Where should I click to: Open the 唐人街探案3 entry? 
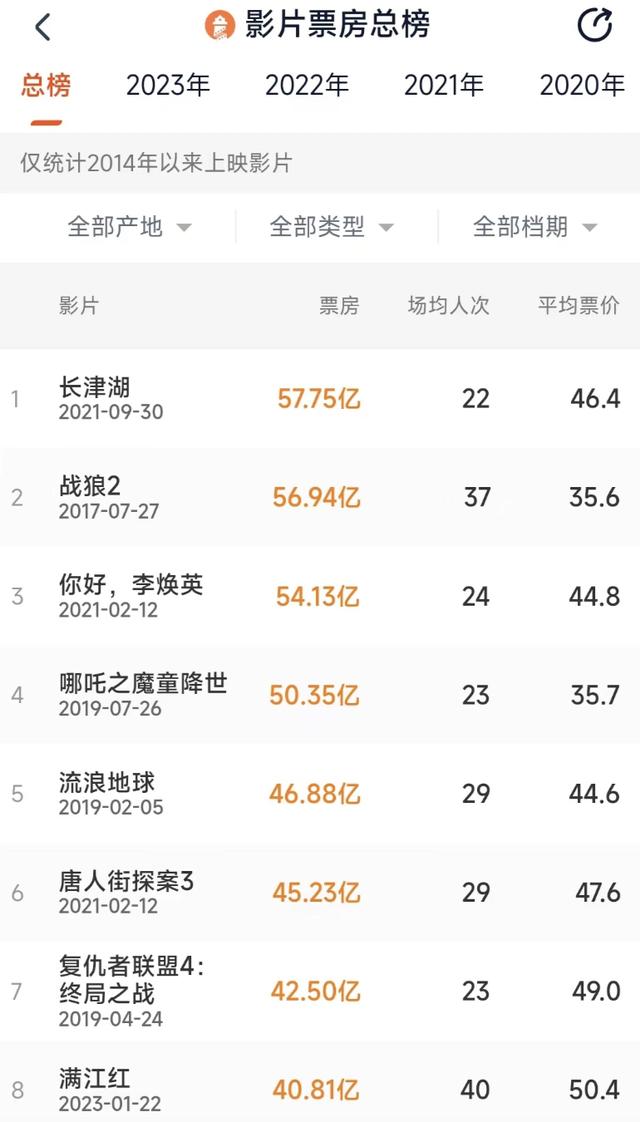point(320,892)
